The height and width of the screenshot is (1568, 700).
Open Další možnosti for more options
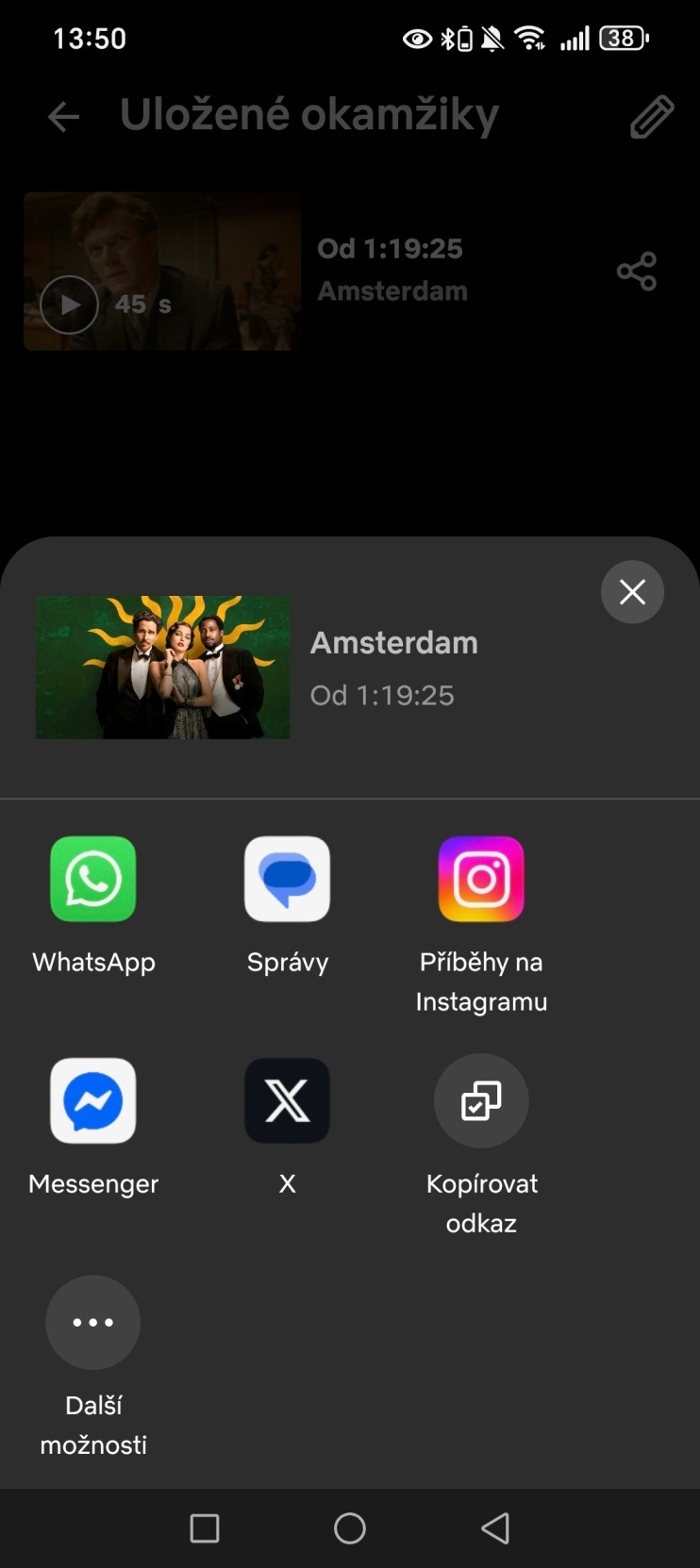(93, 1322)
